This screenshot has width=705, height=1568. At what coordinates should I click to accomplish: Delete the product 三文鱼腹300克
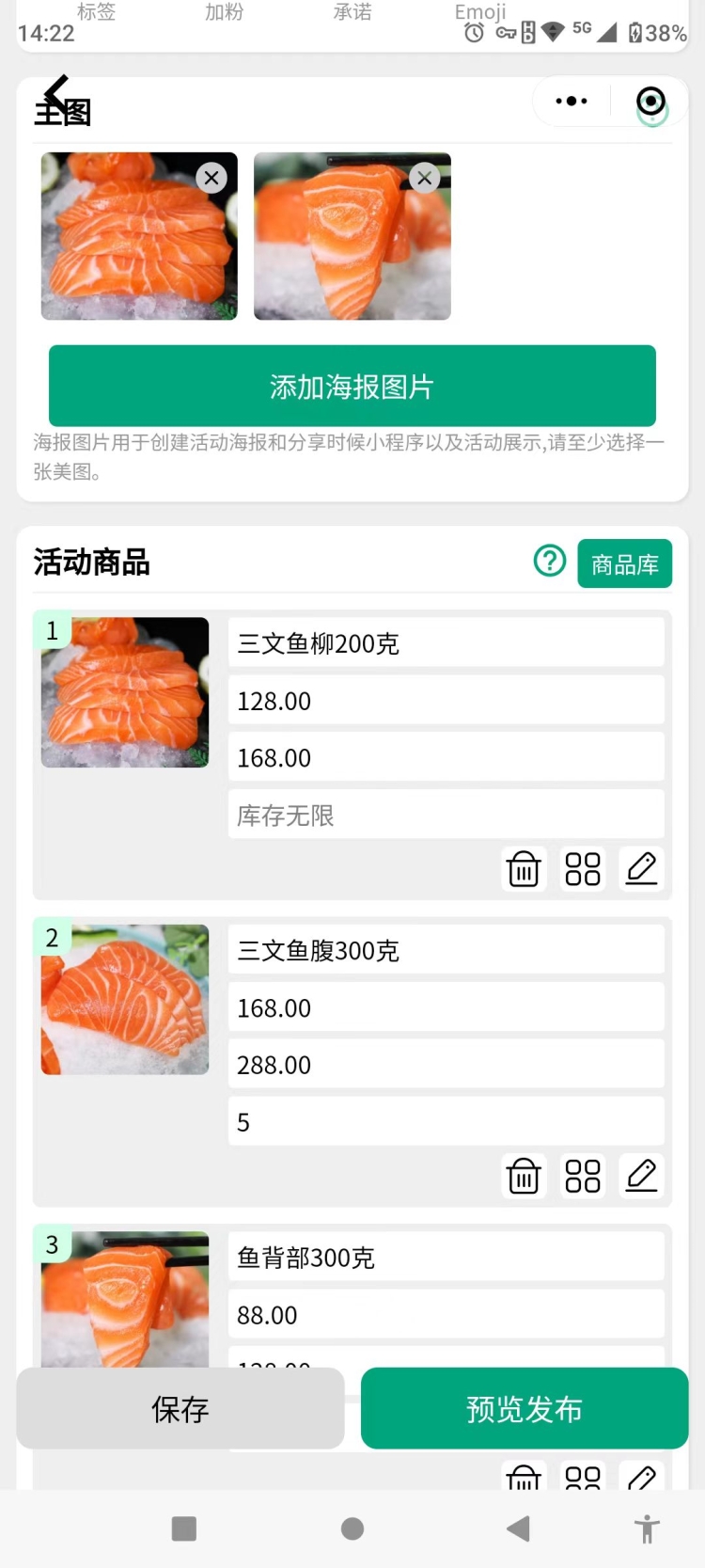click(x=524, y=1176)
